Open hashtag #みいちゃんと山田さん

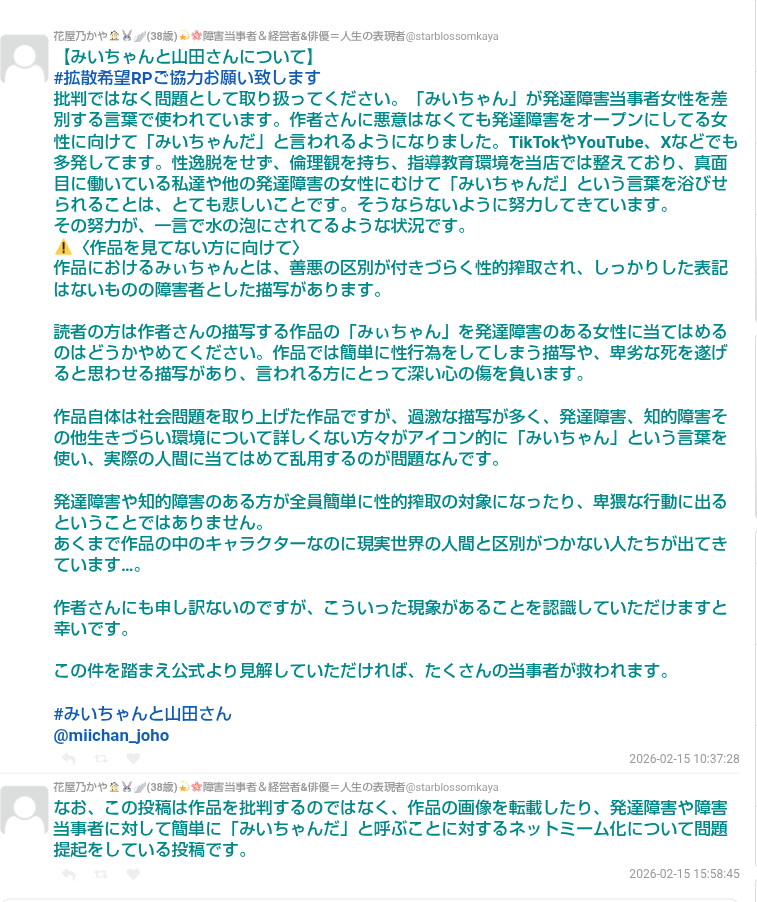coord(142,714)
